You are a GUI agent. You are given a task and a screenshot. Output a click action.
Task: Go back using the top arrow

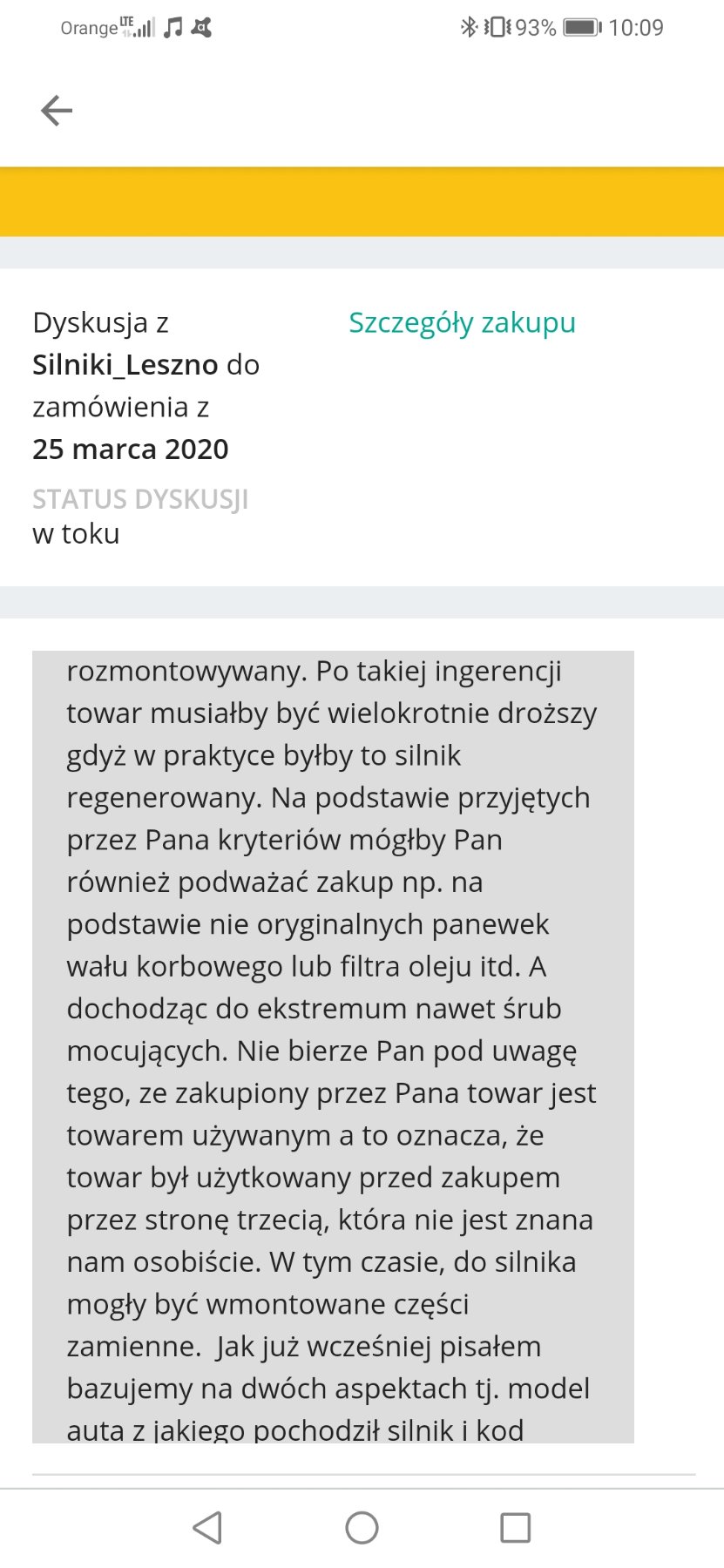(57, 111)
